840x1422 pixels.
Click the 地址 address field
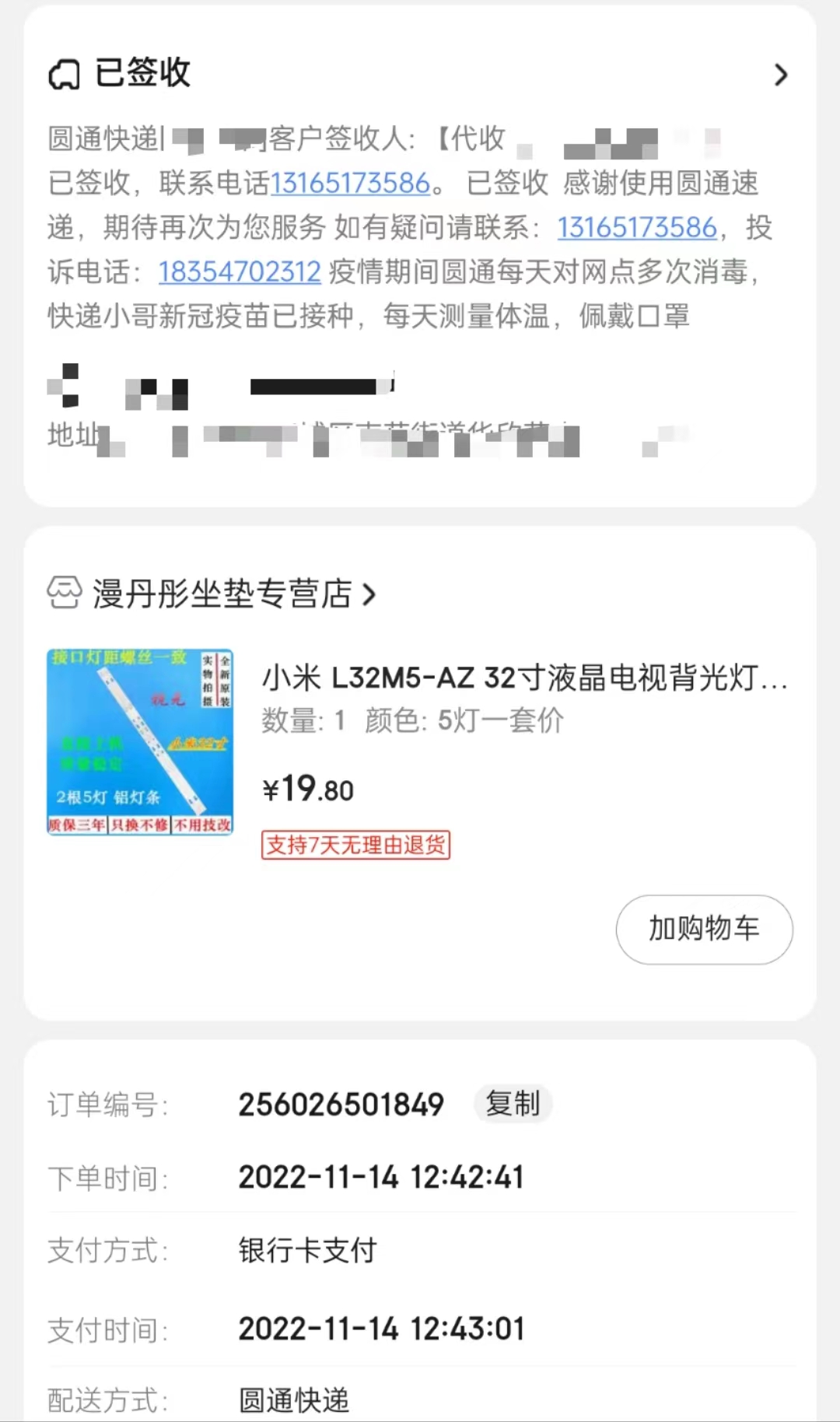74,436
